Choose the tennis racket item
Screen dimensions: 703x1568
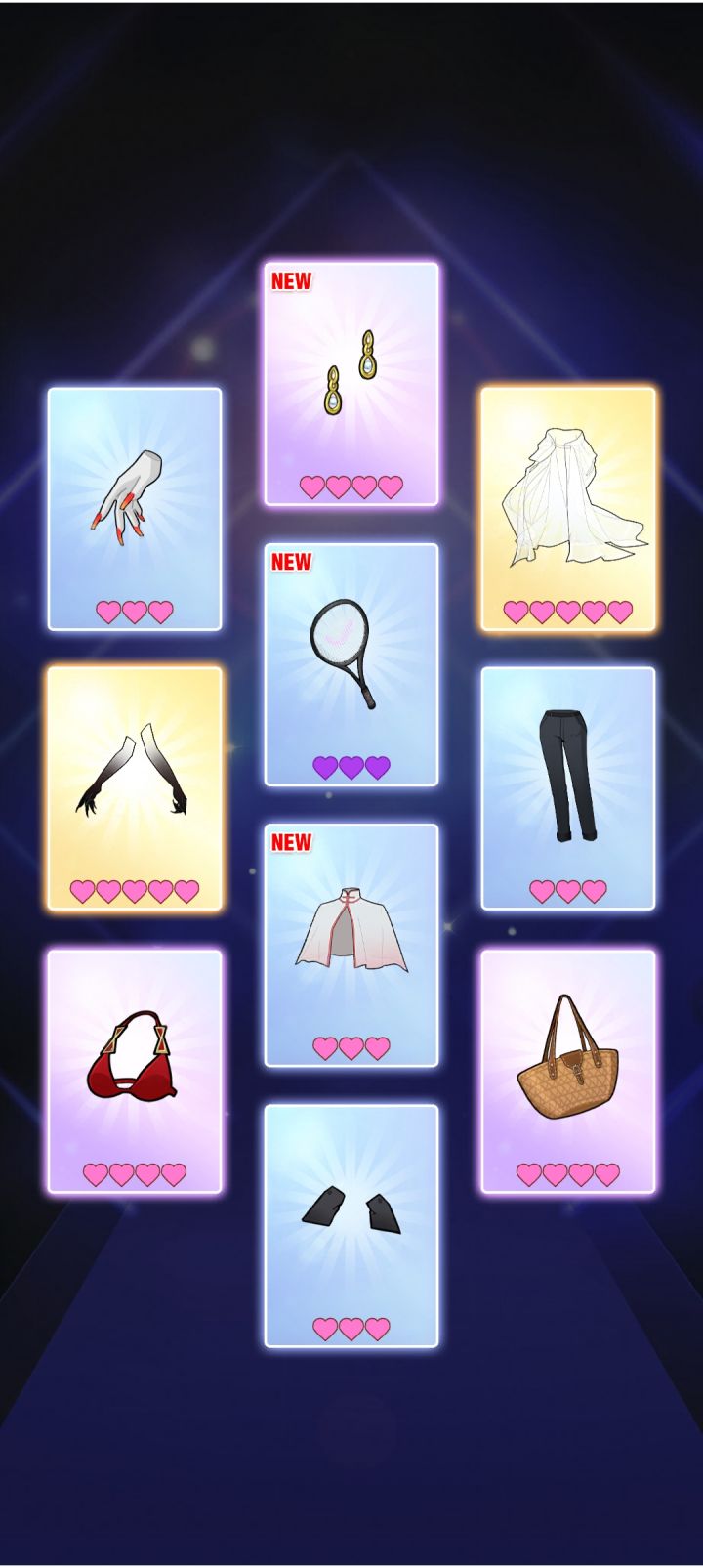[351, 659]
